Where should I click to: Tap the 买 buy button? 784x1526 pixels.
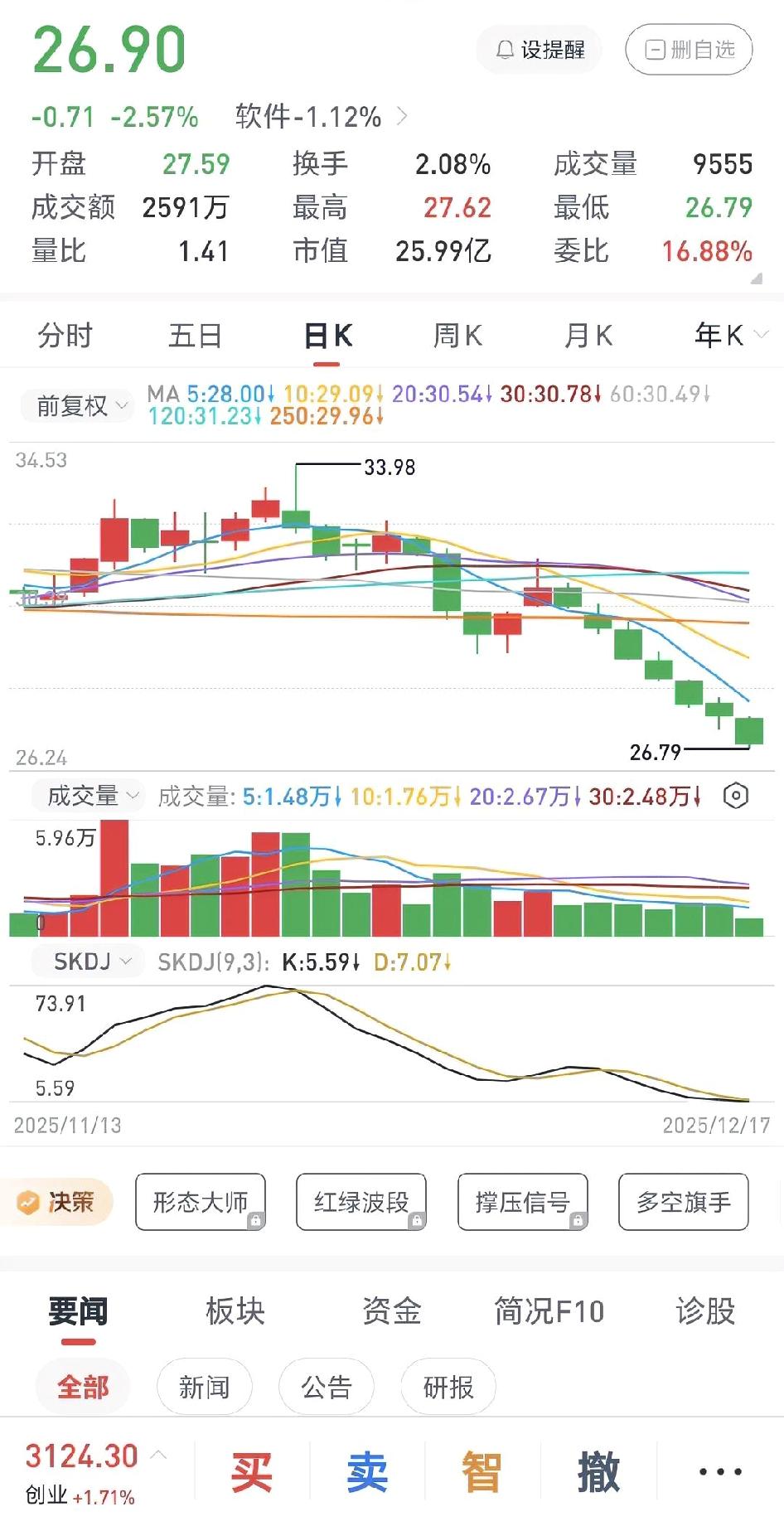(251, 1472)
